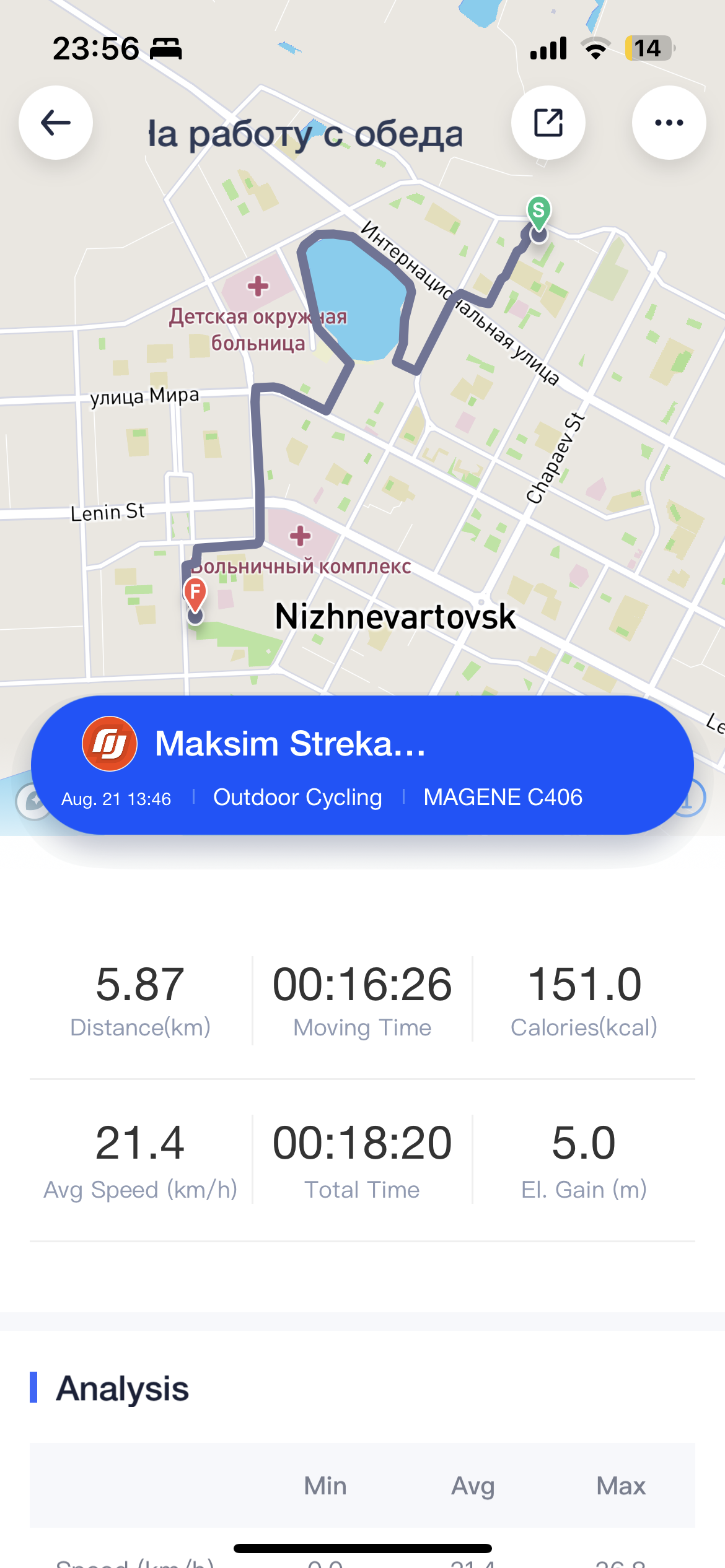Screen dimensions: 725x1568
Task: Open Maksim Streka's profile avatar
Action: click(x=110, y=744)
